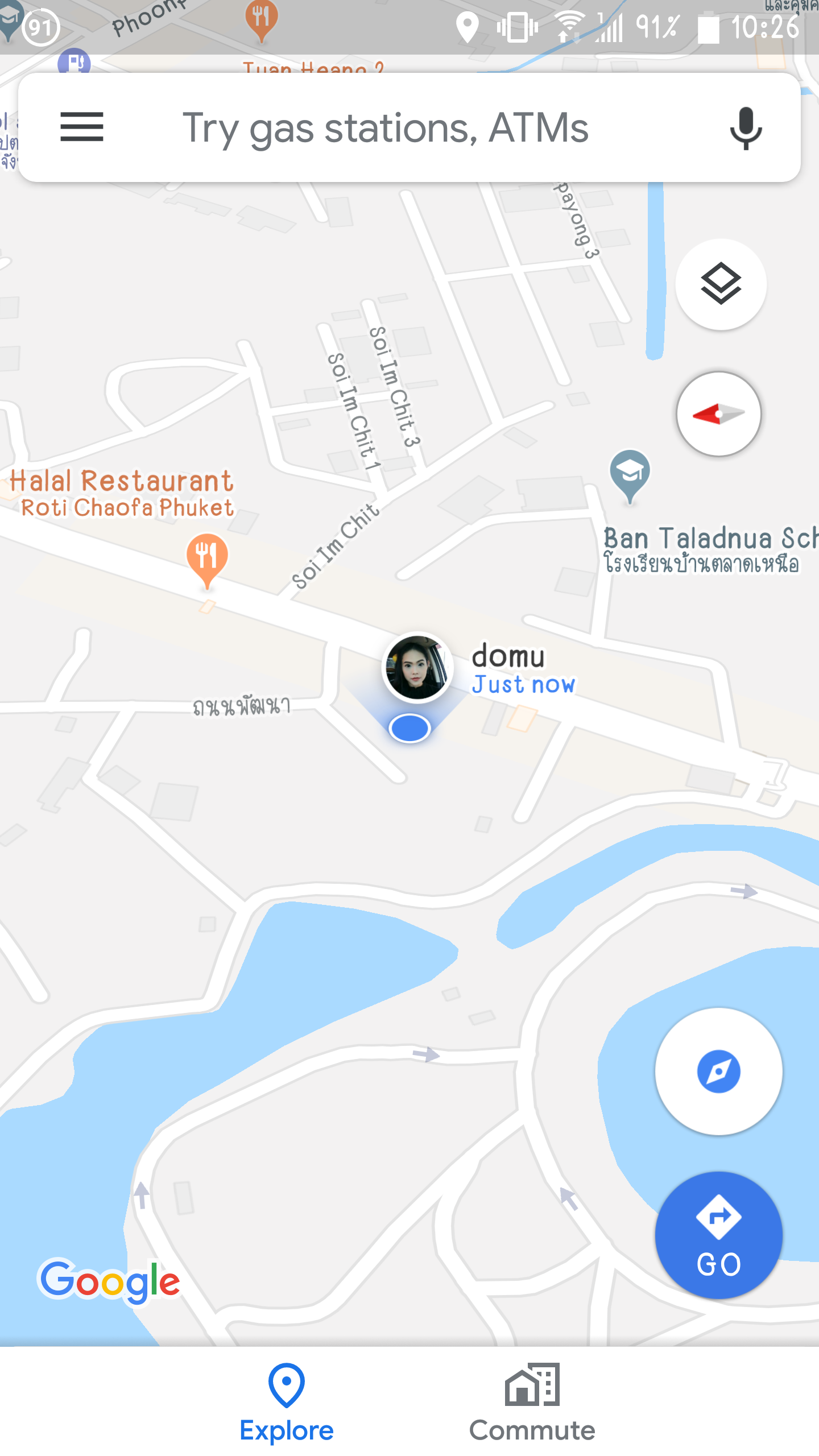The height and width of the screenshot is (1456, 819).
Task: Open the hamburger drawer menu
Action: (82, 127)
